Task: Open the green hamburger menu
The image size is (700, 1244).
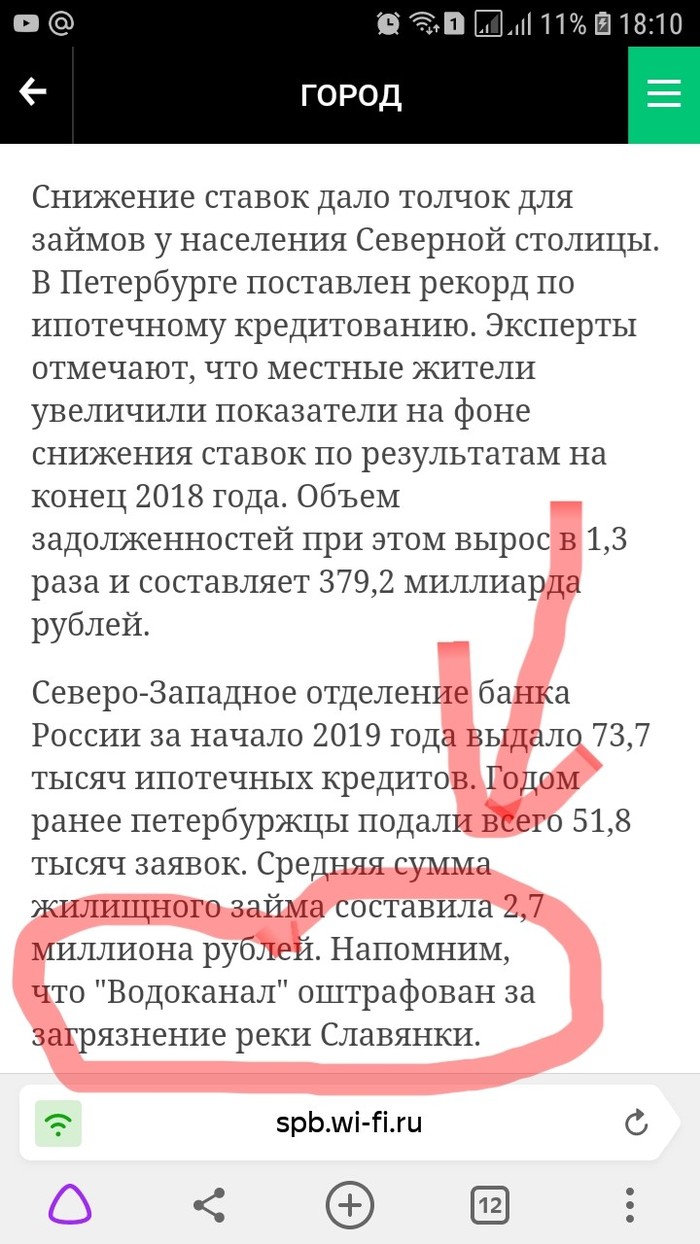Action: [x=663, y=94]
